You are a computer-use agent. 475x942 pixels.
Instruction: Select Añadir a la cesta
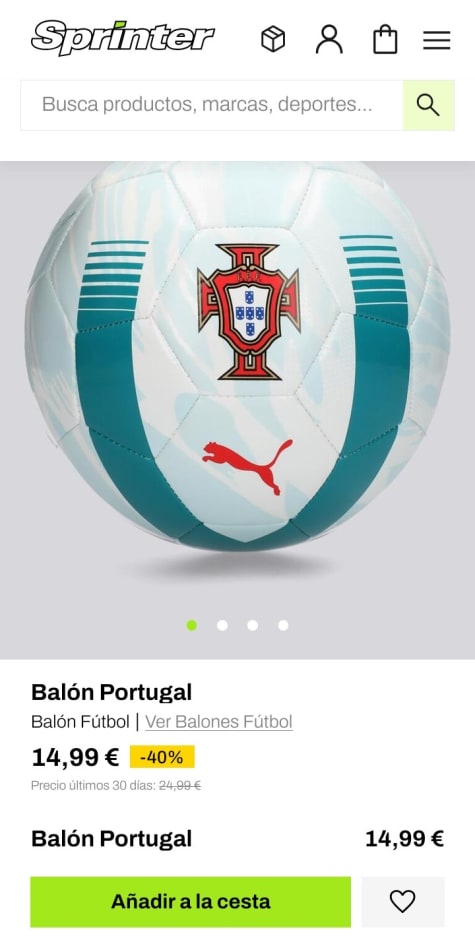coord(190,902)
